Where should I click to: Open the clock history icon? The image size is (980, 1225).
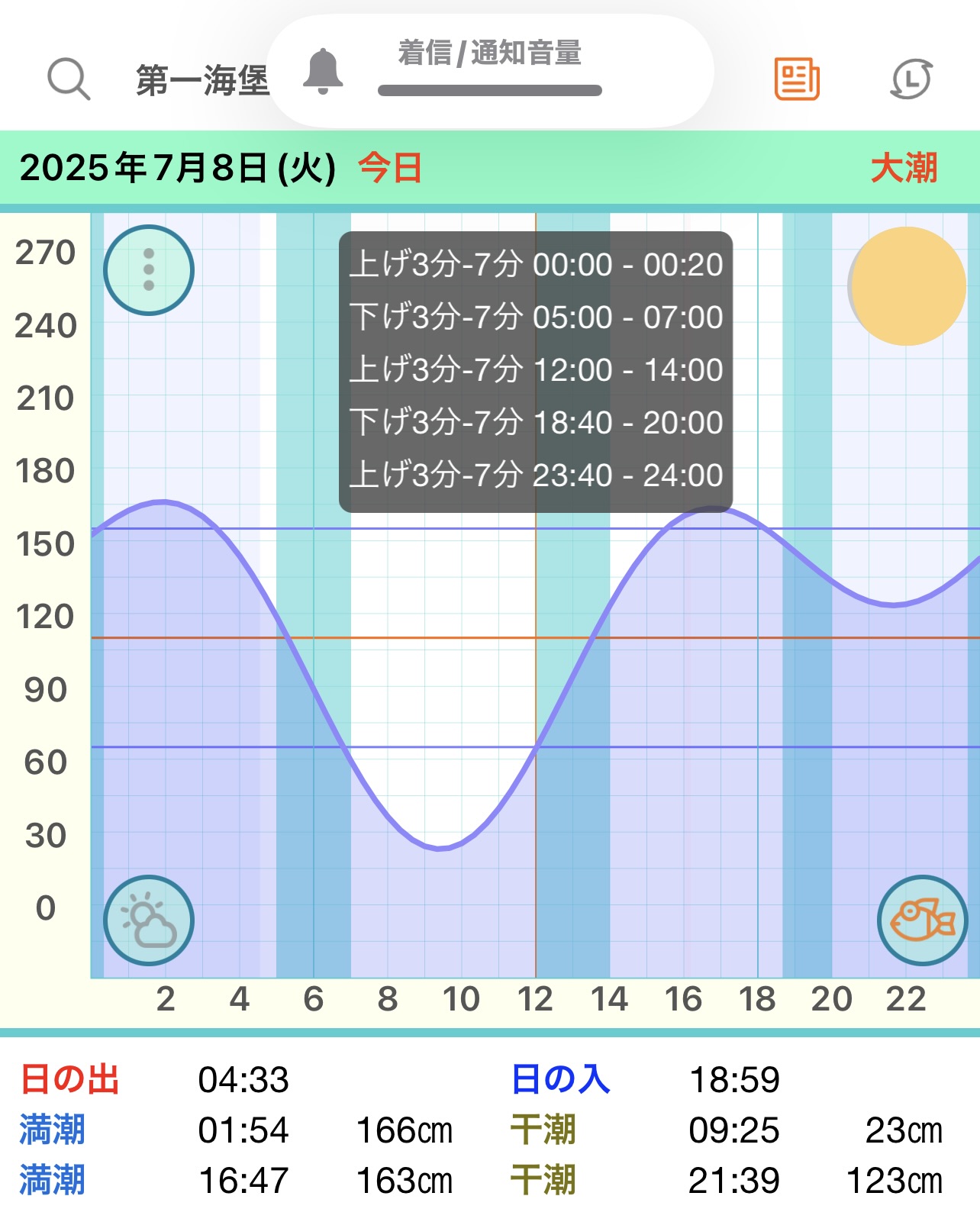(x=911, y=79)
